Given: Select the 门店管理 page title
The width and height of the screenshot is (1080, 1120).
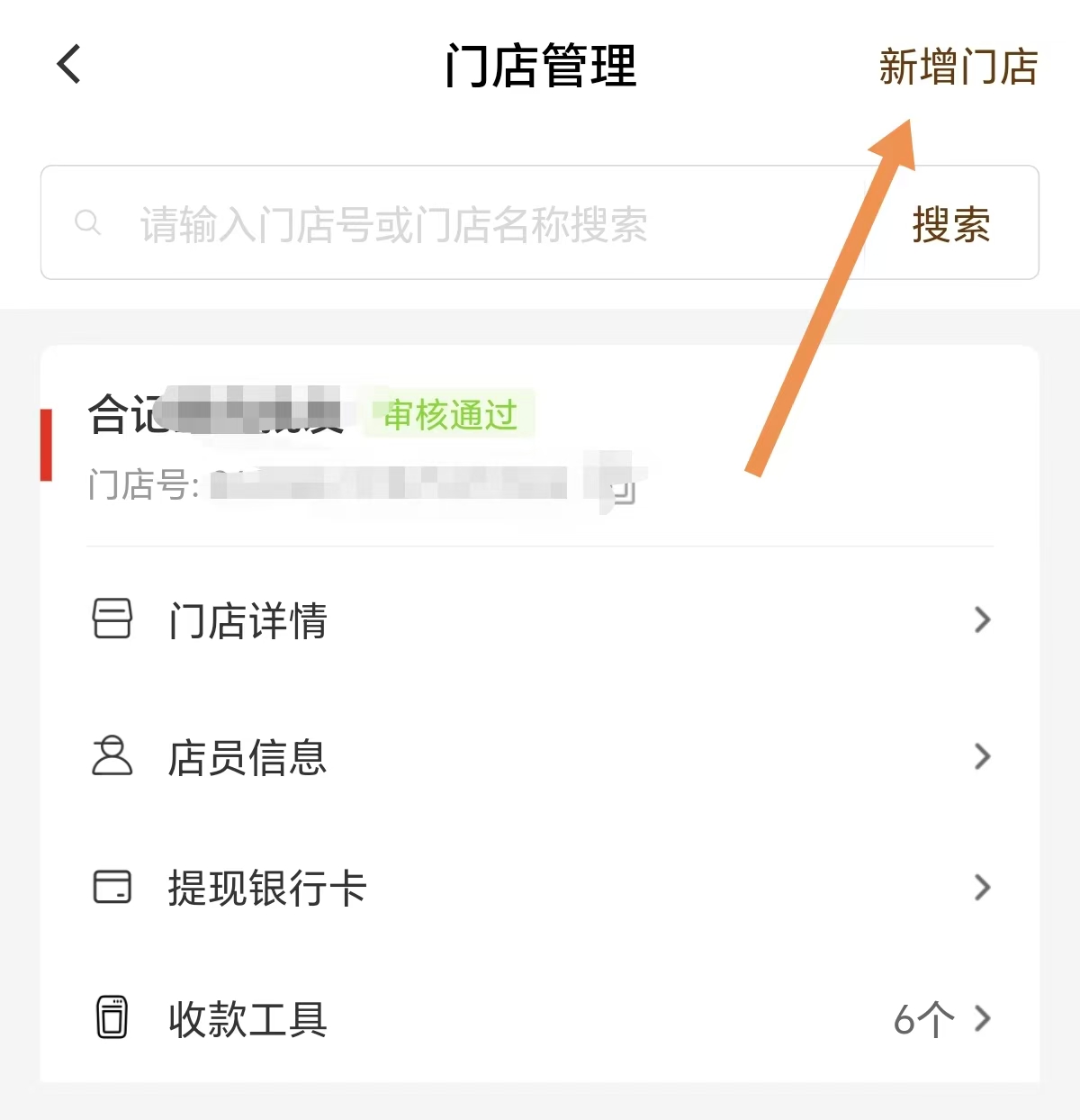Looking at the screenshot, I should [540, 68].
